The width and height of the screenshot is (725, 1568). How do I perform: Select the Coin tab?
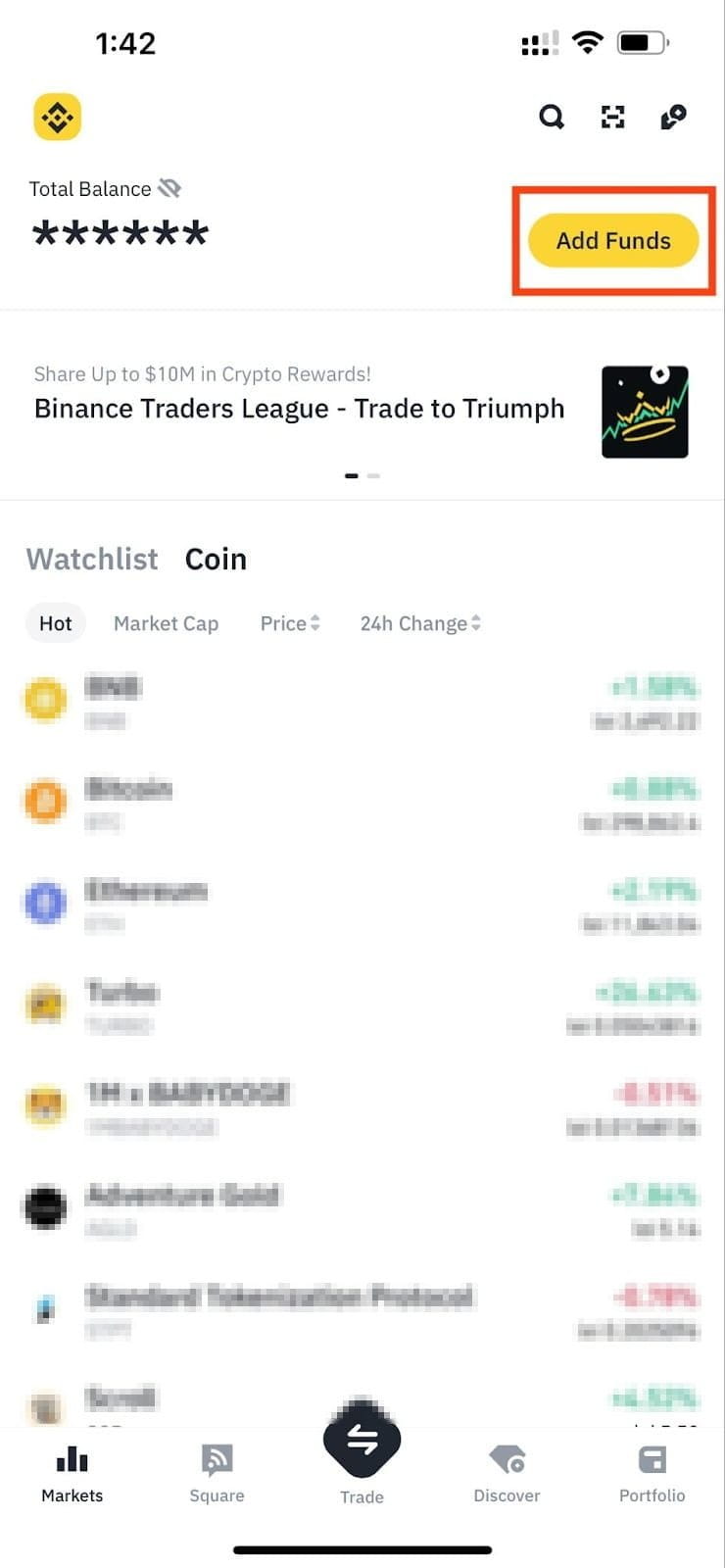pos(216,559)
